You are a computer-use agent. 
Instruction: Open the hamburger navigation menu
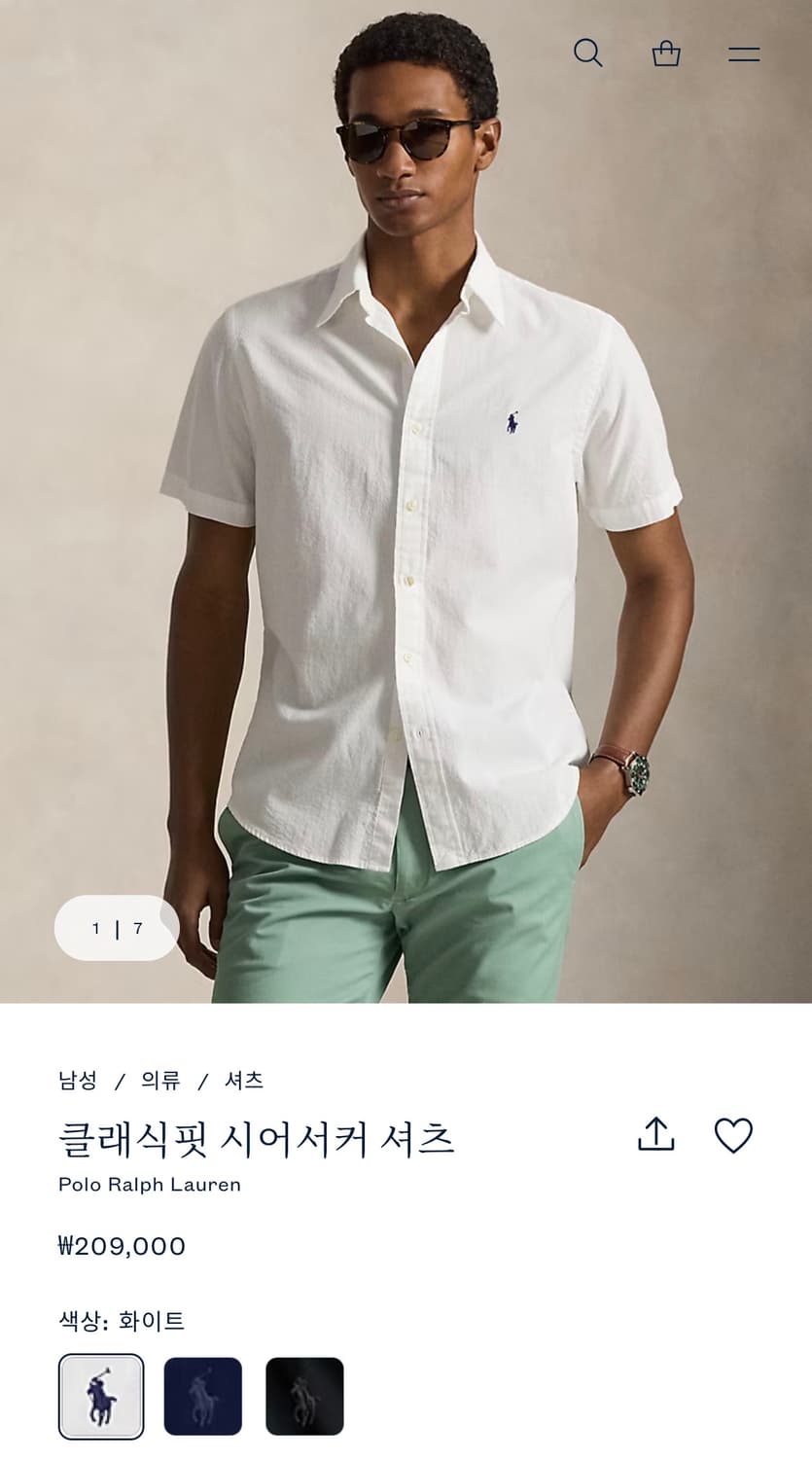tap(746, 53)
